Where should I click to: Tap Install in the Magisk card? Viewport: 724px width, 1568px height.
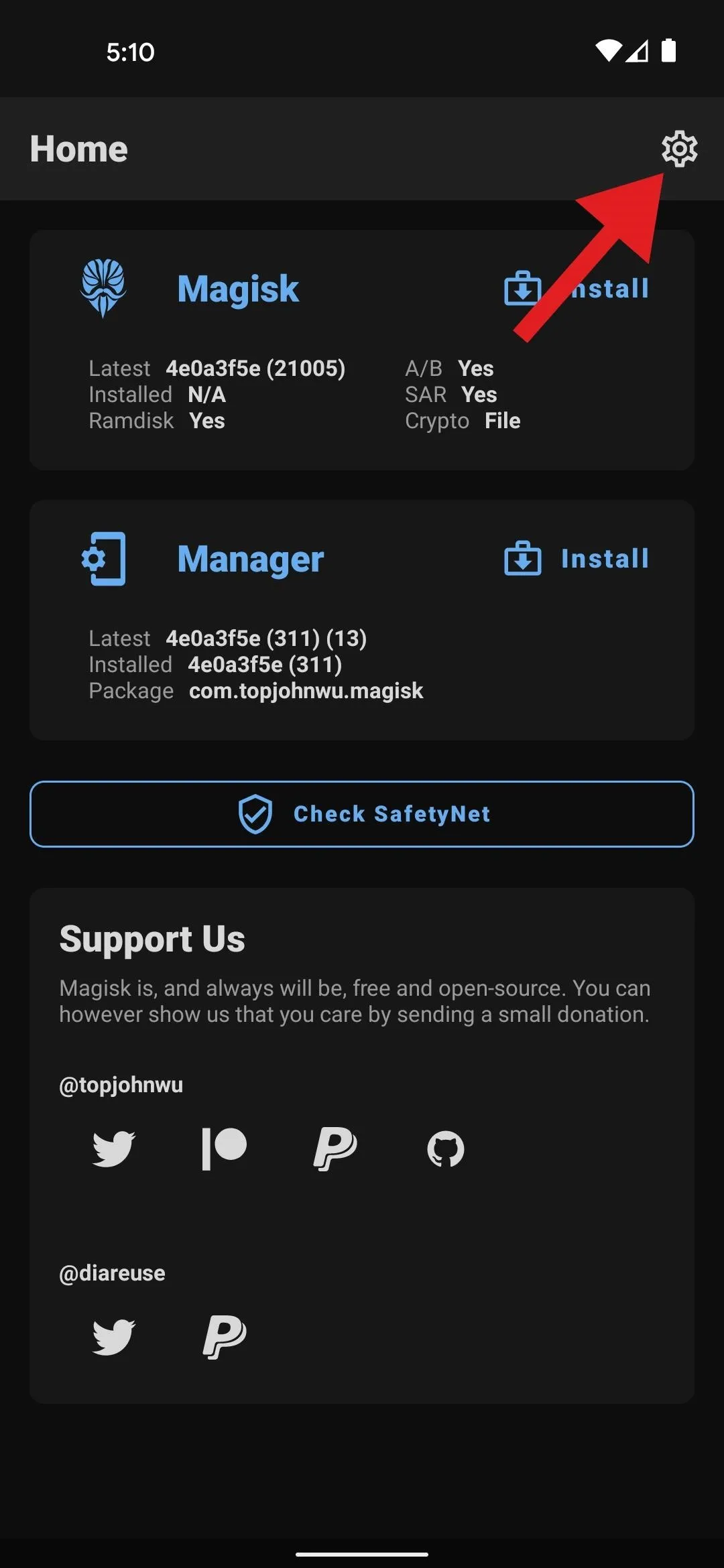point(577,289)
